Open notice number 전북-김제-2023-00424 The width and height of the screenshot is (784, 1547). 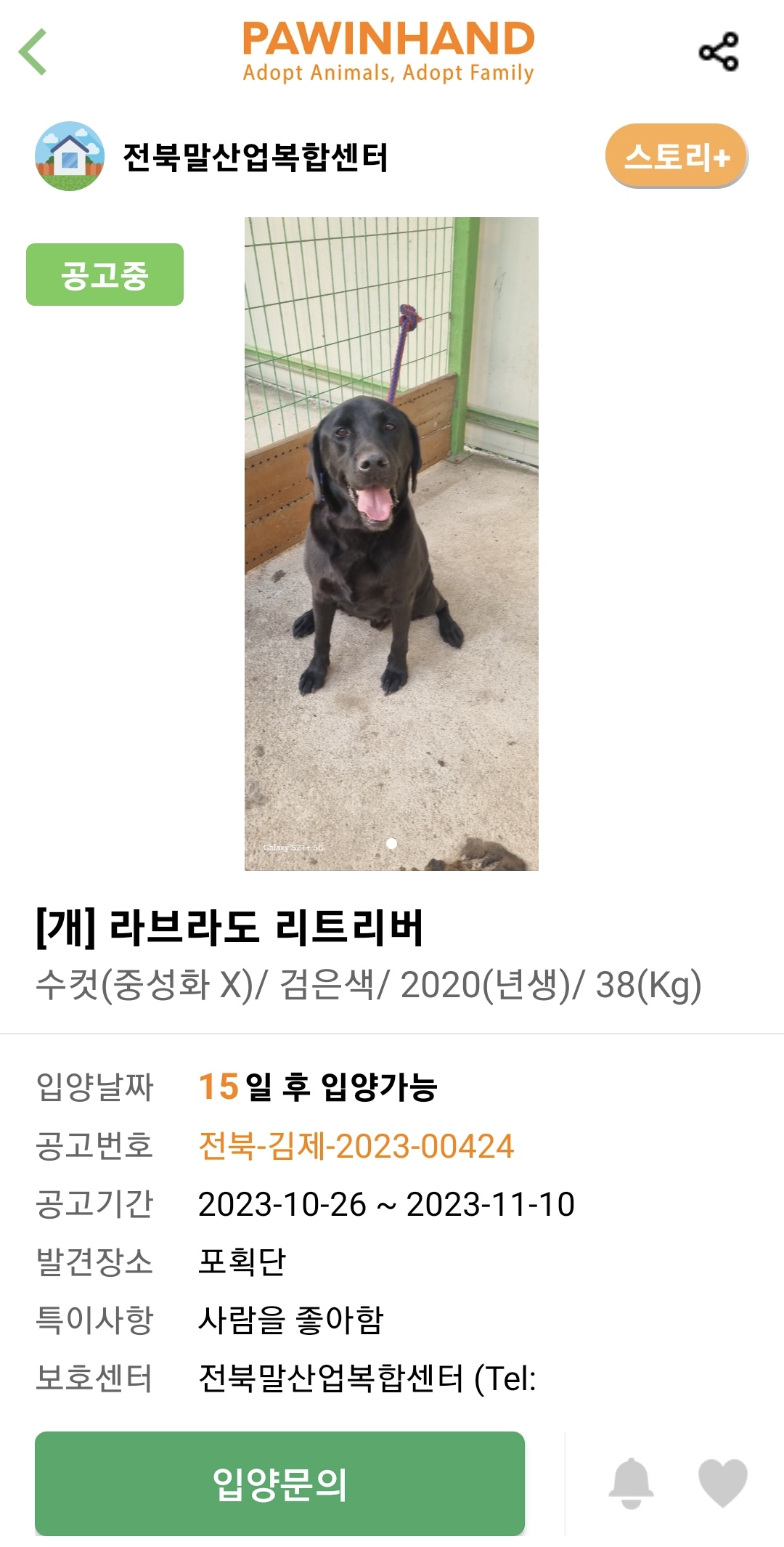point(356,1147)
